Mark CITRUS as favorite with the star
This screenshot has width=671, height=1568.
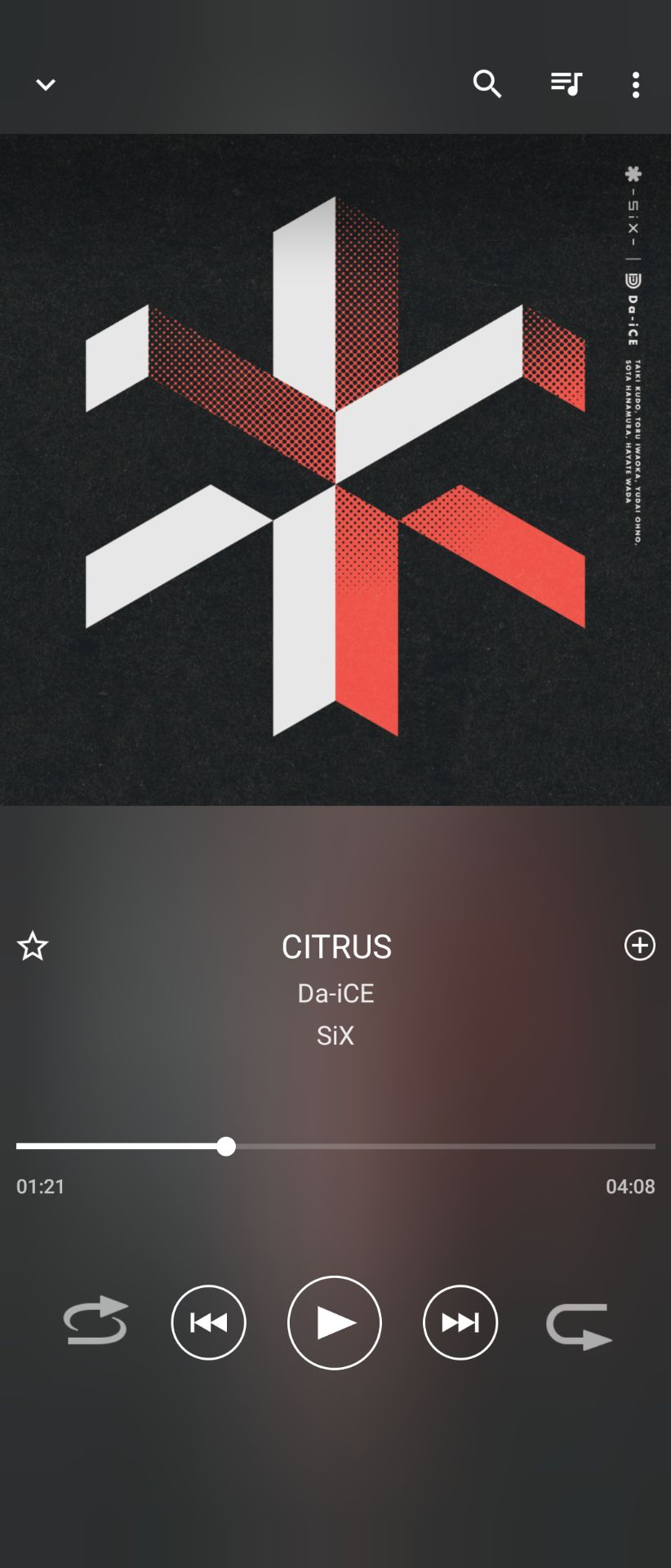click(33, 946)
